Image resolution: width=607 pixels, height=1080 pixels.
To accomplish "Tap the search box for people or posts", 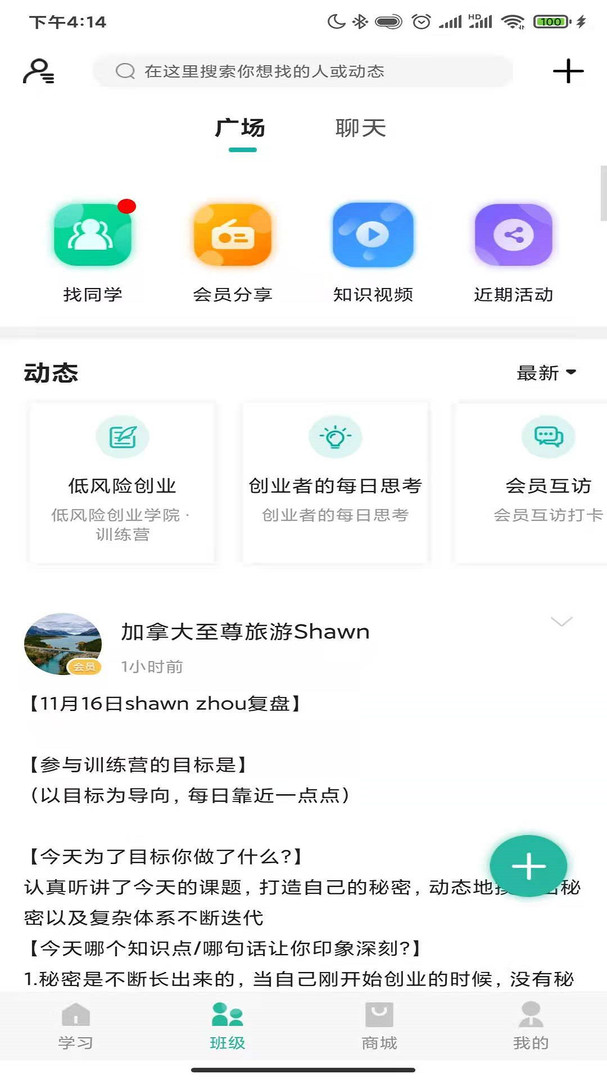I will (x=302, y=72).
